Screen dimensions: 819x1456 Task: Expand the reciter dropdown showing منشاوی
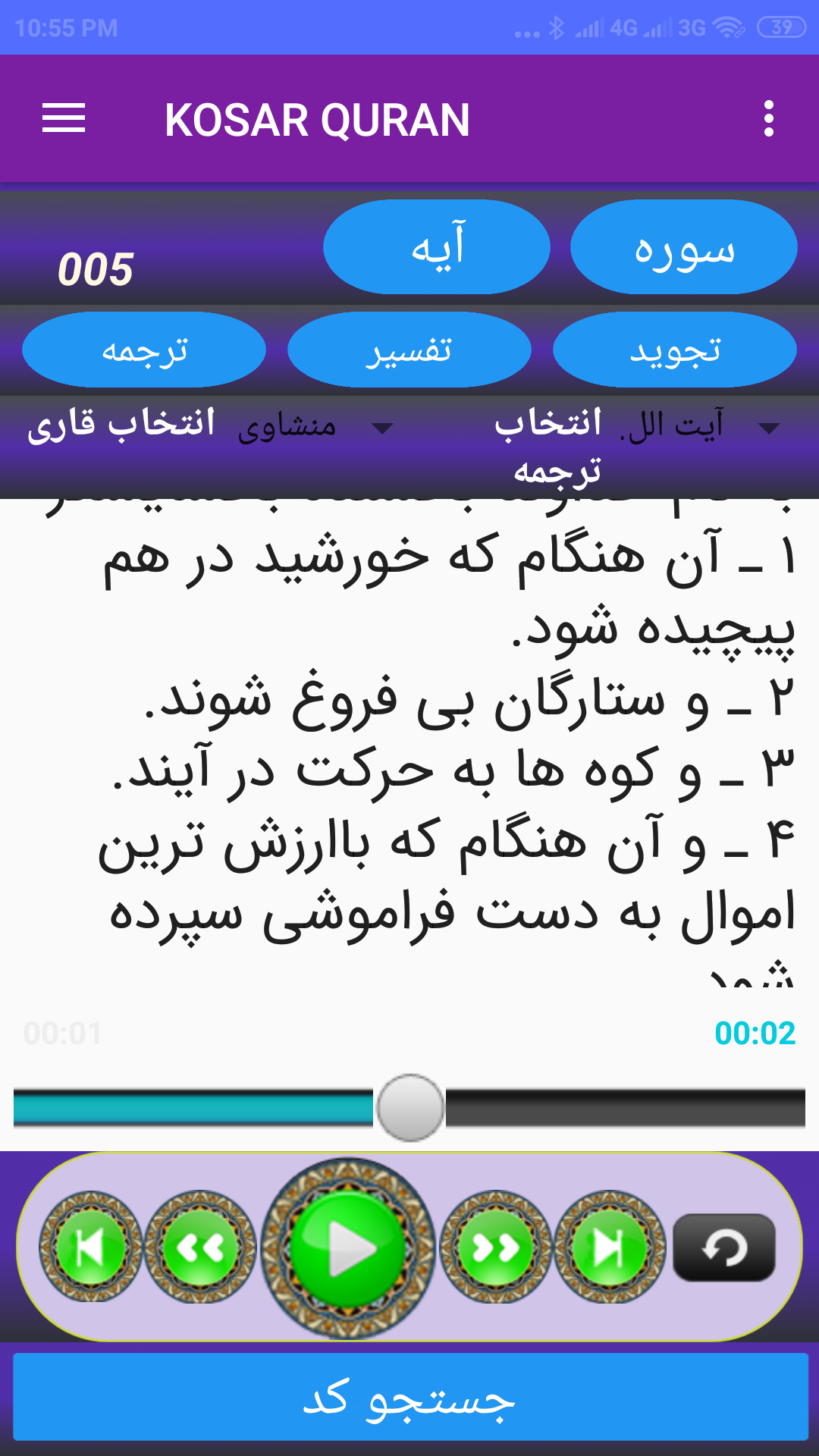pyautogui.click(x=315, y=427)
